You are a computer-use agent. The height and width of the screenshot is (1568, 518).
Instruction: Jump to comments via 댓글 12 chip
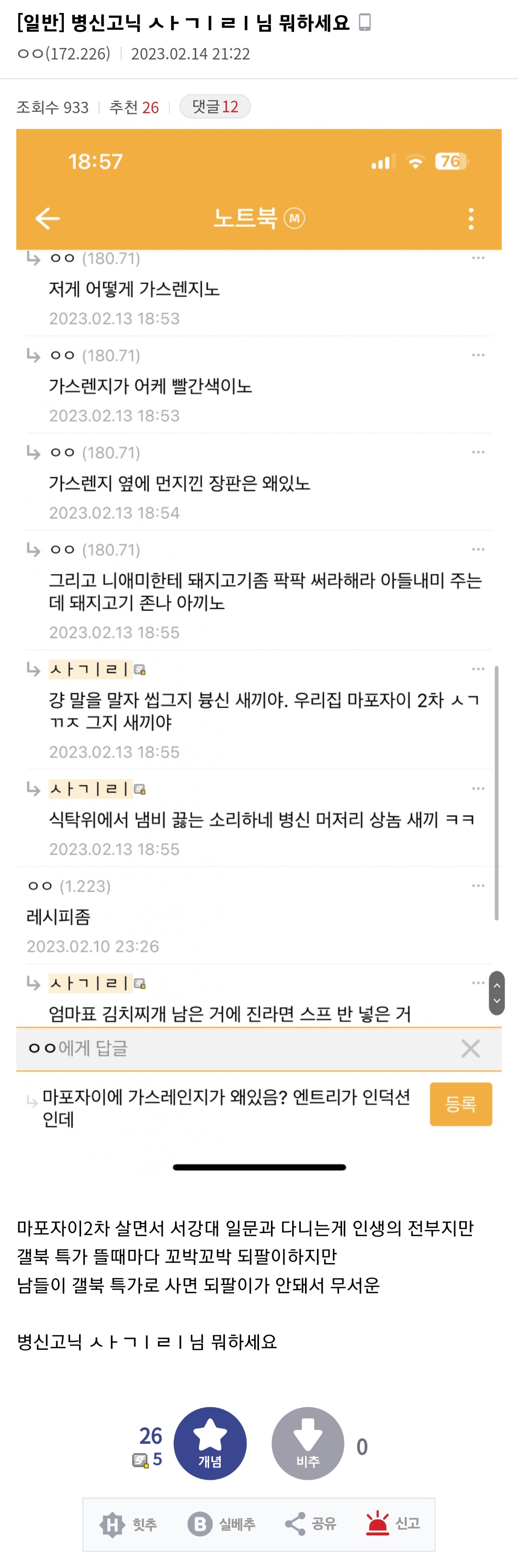point(215,106)
